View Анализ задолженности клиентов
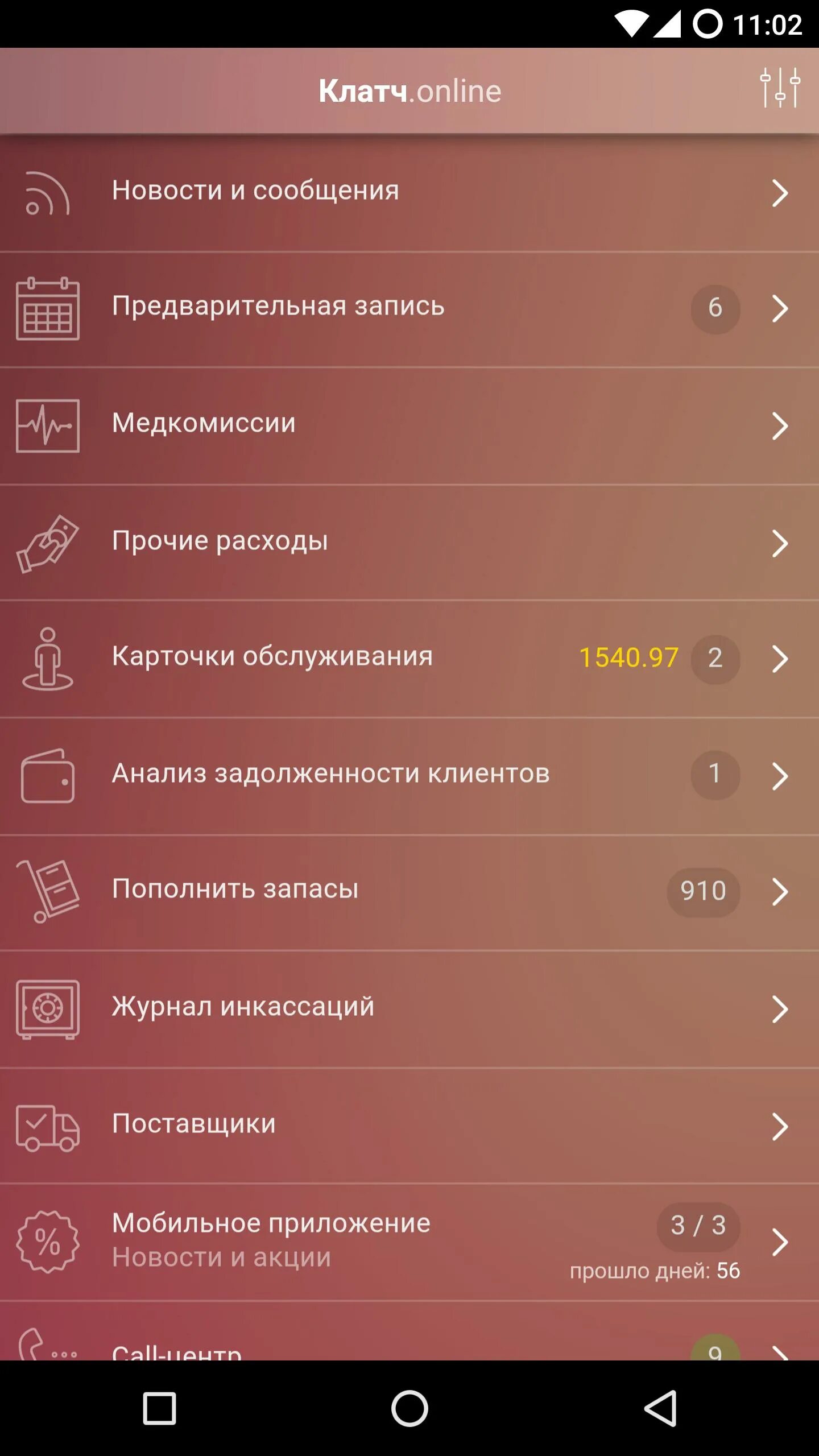Viewport: 819px width, 1456px height. pos(409,775)
